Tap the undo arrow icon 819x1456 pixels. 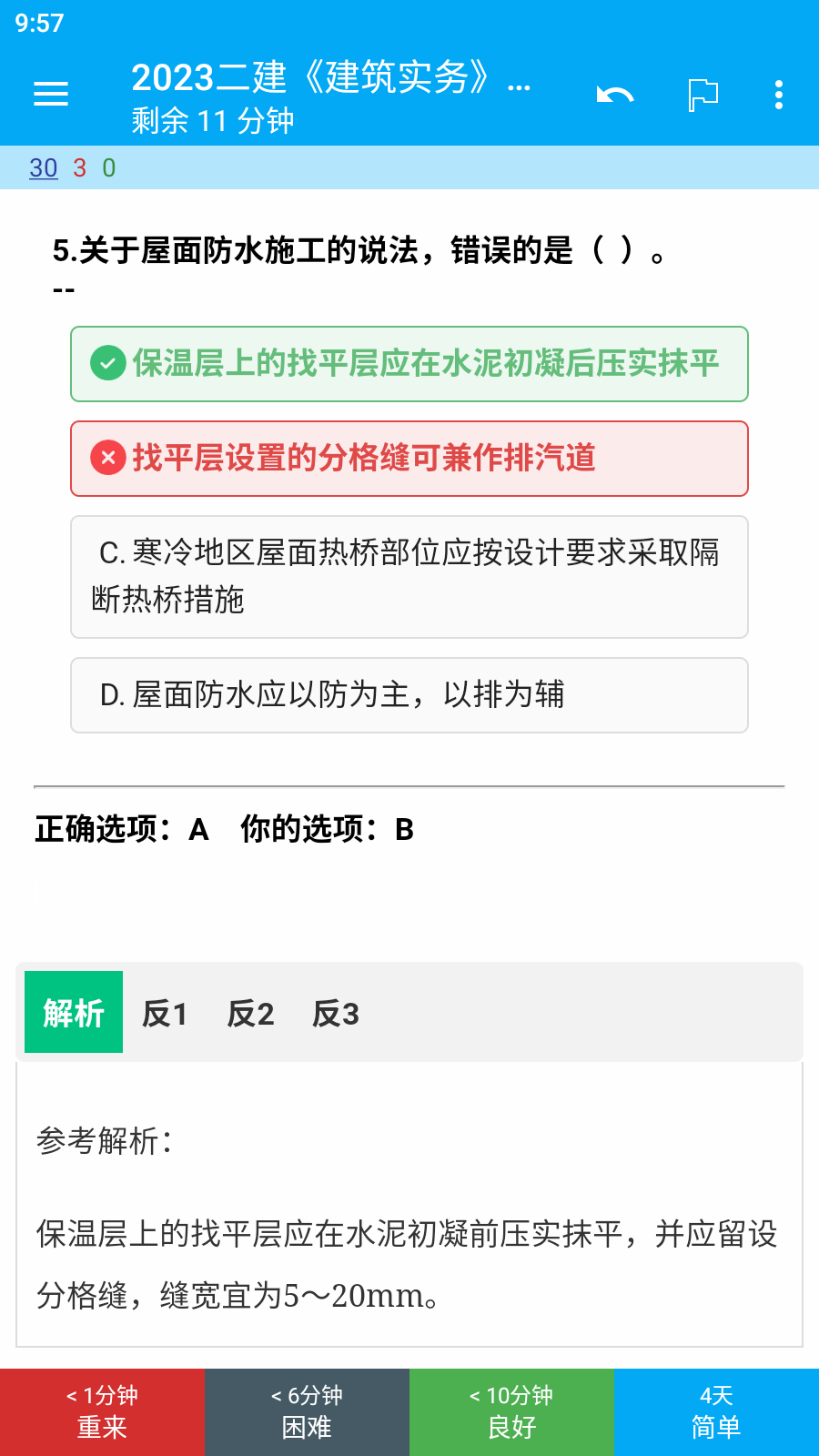coord(615,95)
